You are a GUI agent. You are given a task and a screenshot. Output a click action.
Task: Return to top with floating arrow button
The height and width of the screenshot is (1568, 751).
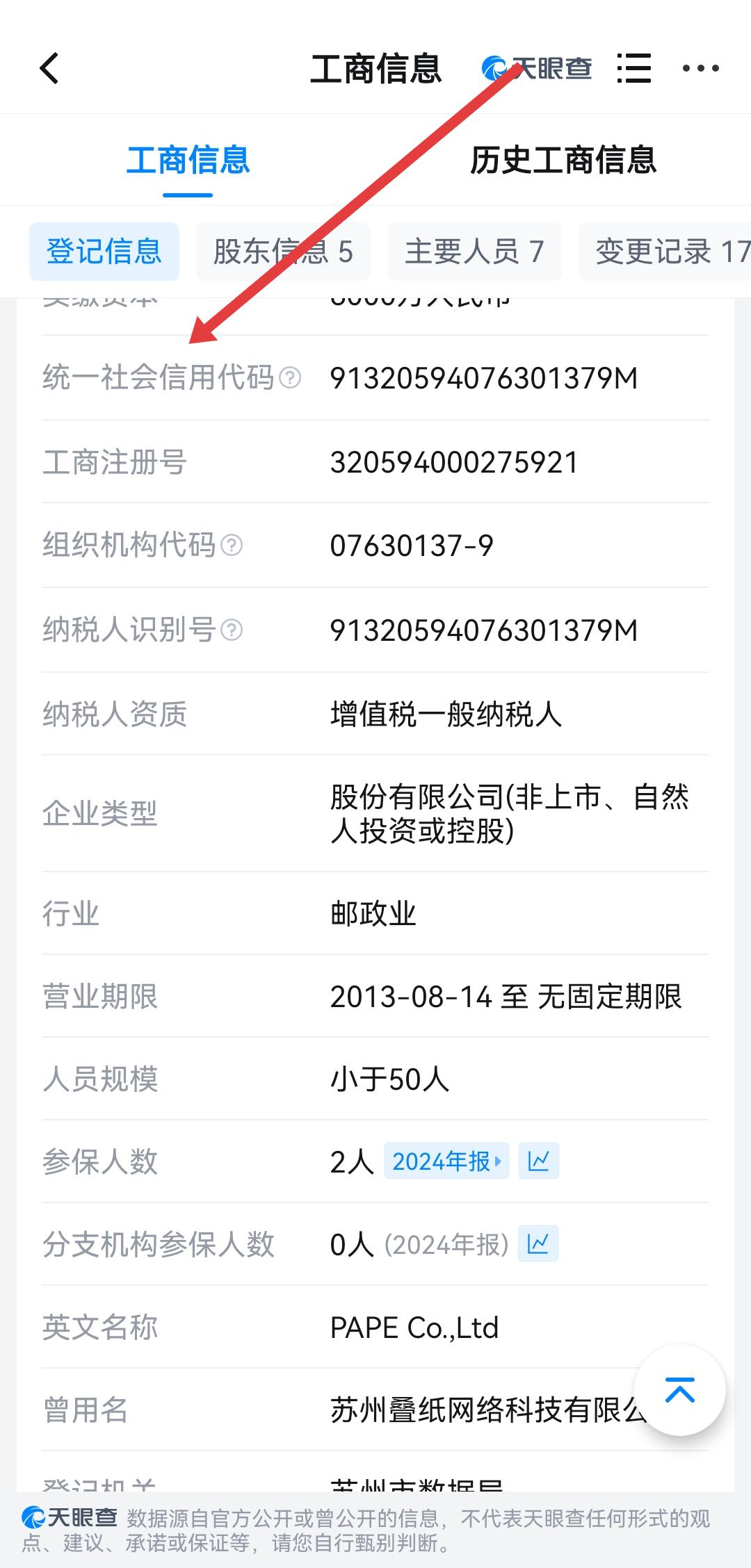click(680, 1390)
